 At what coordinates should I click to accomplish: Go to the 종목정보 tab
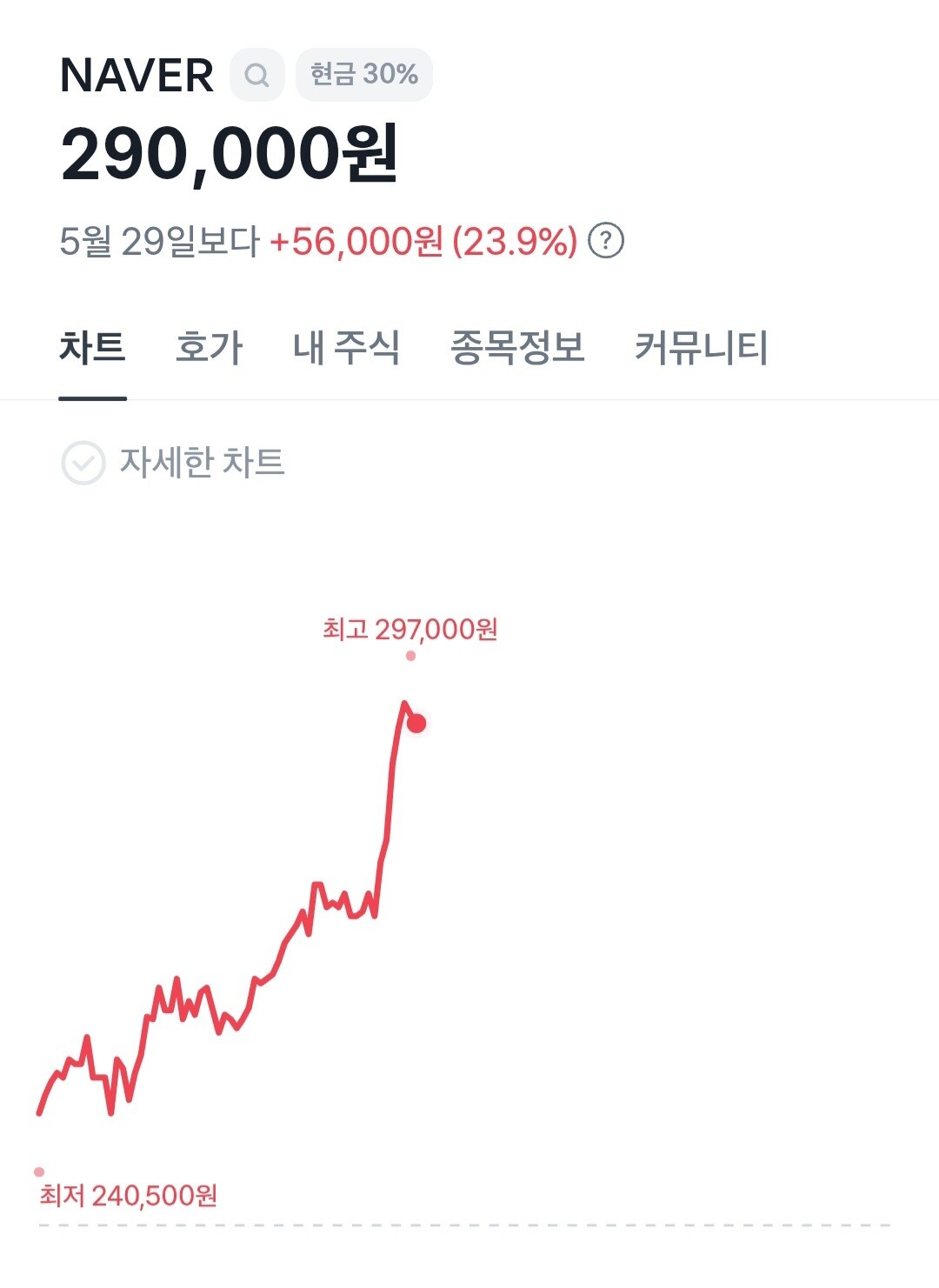pos(517,347)
